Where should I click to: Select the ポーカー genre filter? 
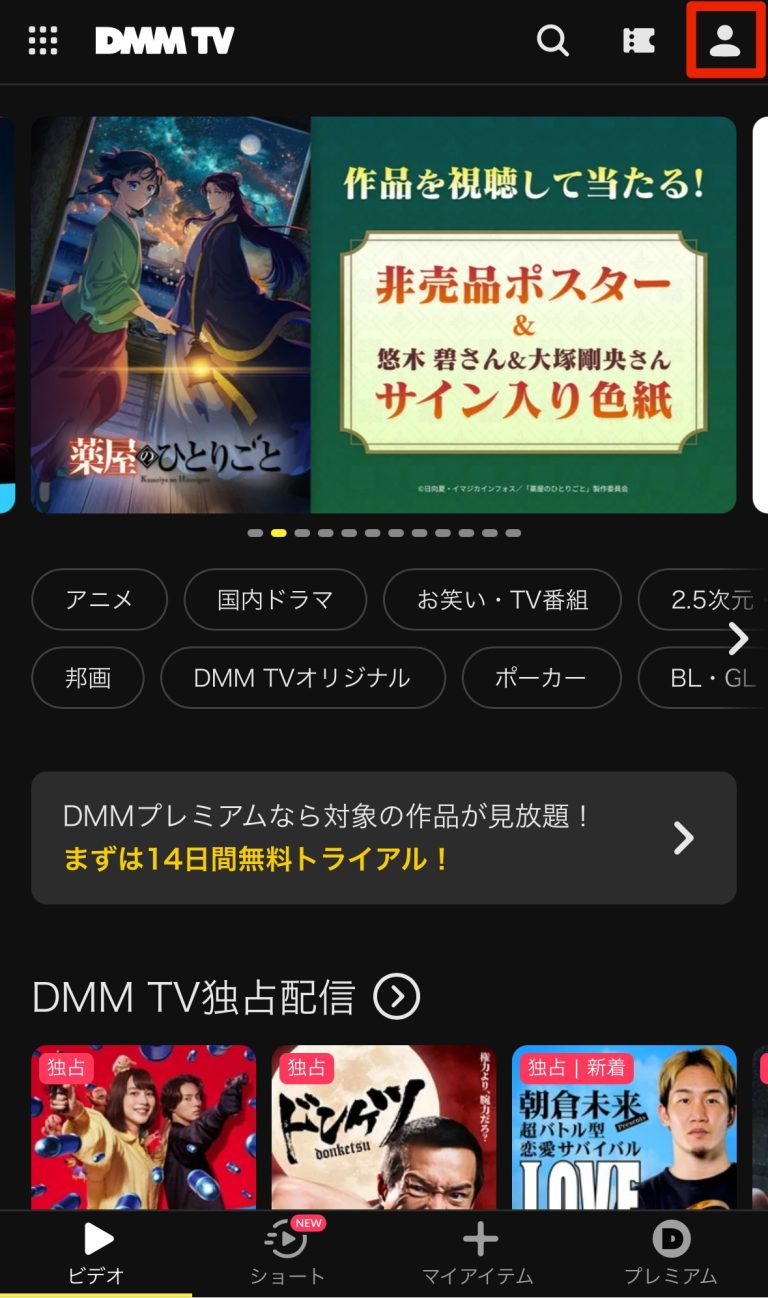click(x=541, y=678)
